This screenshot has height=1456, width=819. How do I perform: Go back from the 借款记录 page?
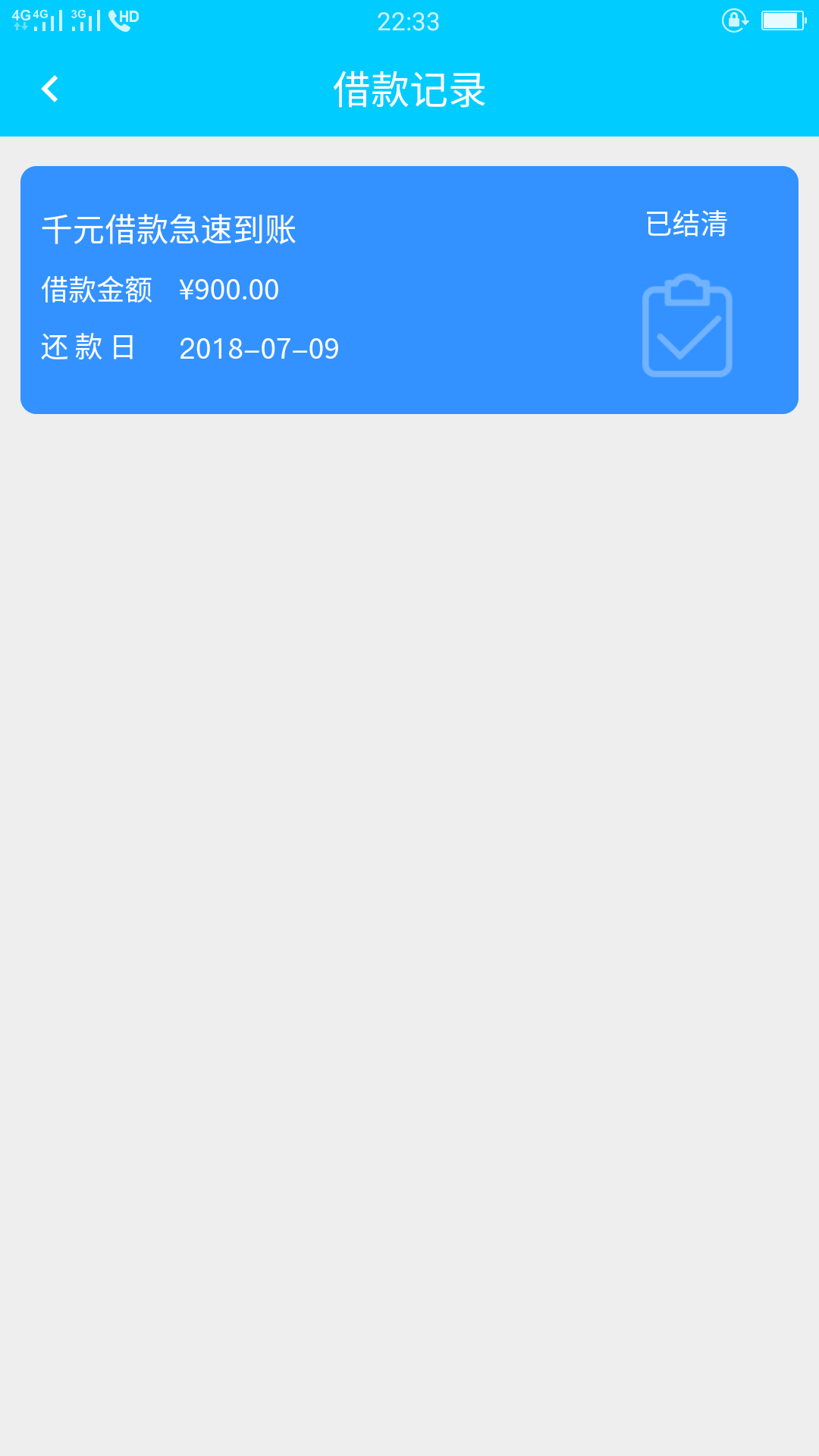pos(50,89)
